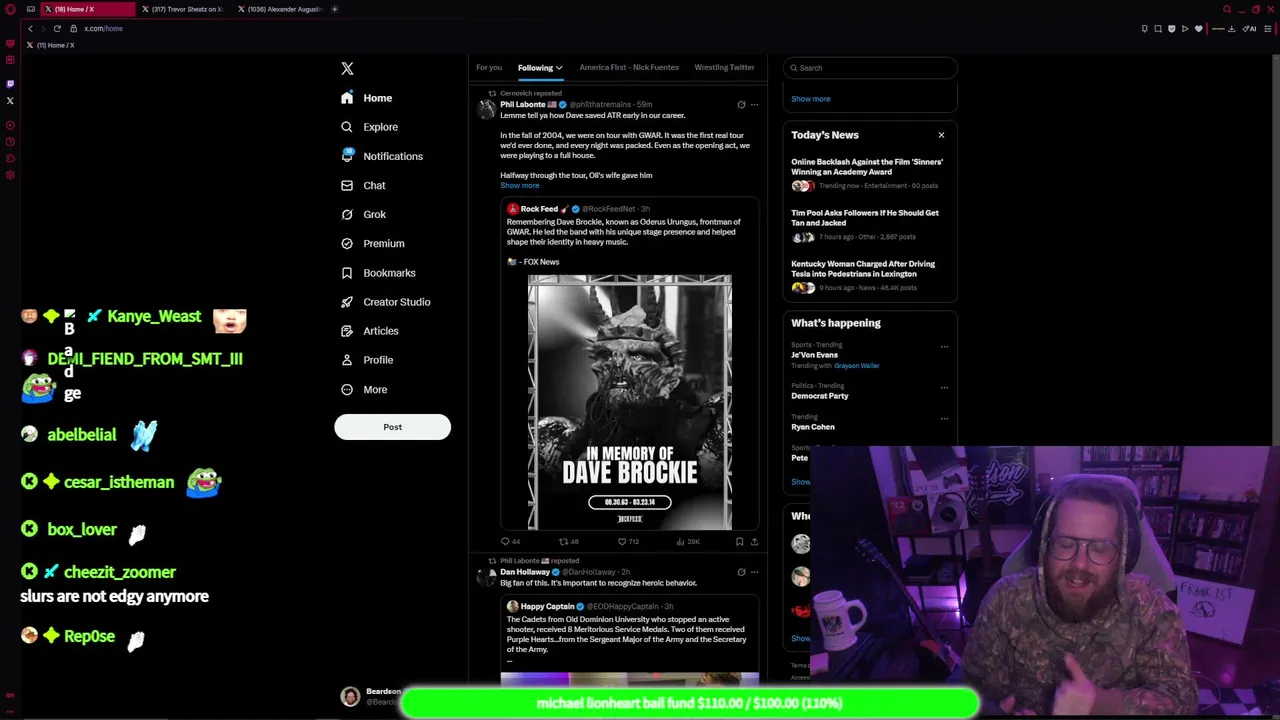Open the Wrestling Timer tab
The width and height of the screenshot is (1280, 720).
pyautogui.click(x=724, y=68)
